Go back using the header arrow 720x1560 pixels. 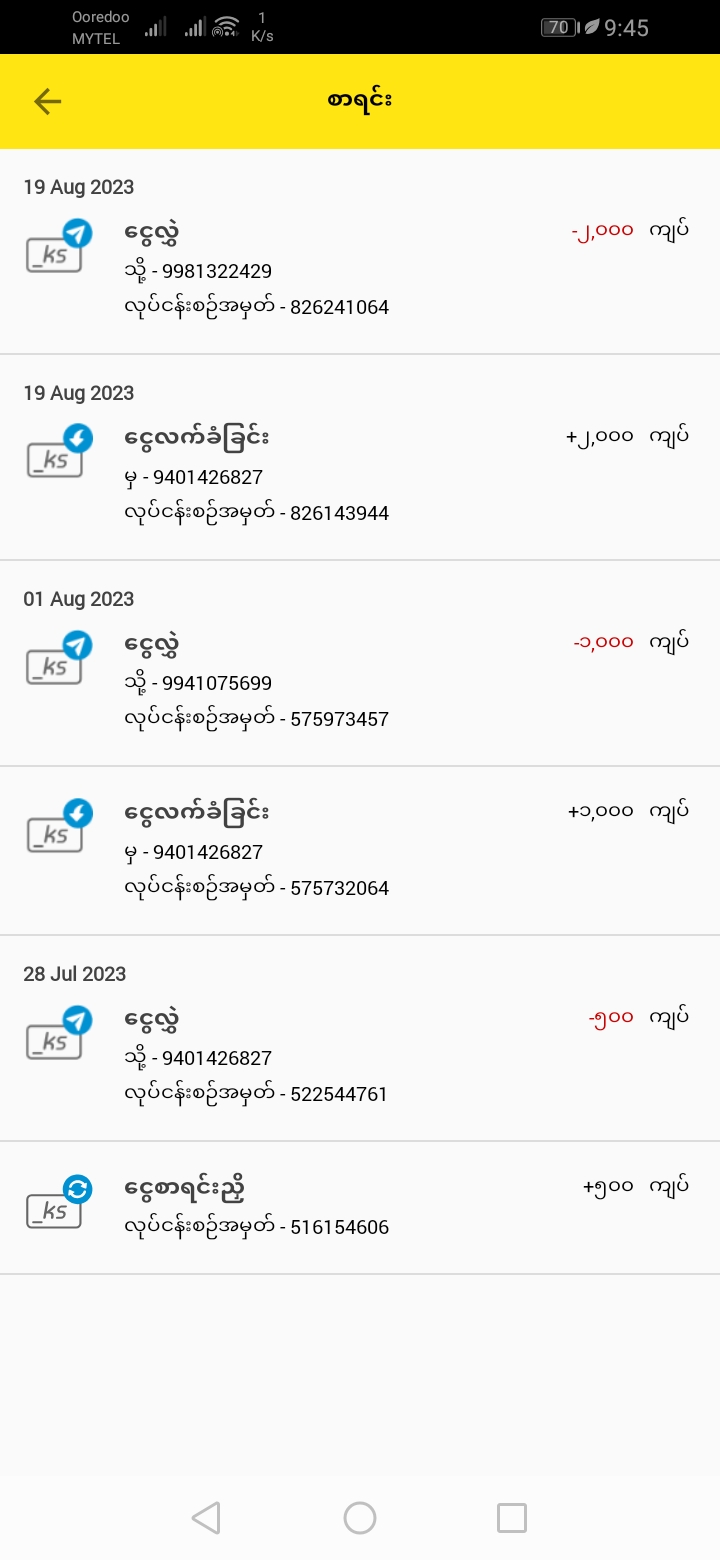click(48, 101)
